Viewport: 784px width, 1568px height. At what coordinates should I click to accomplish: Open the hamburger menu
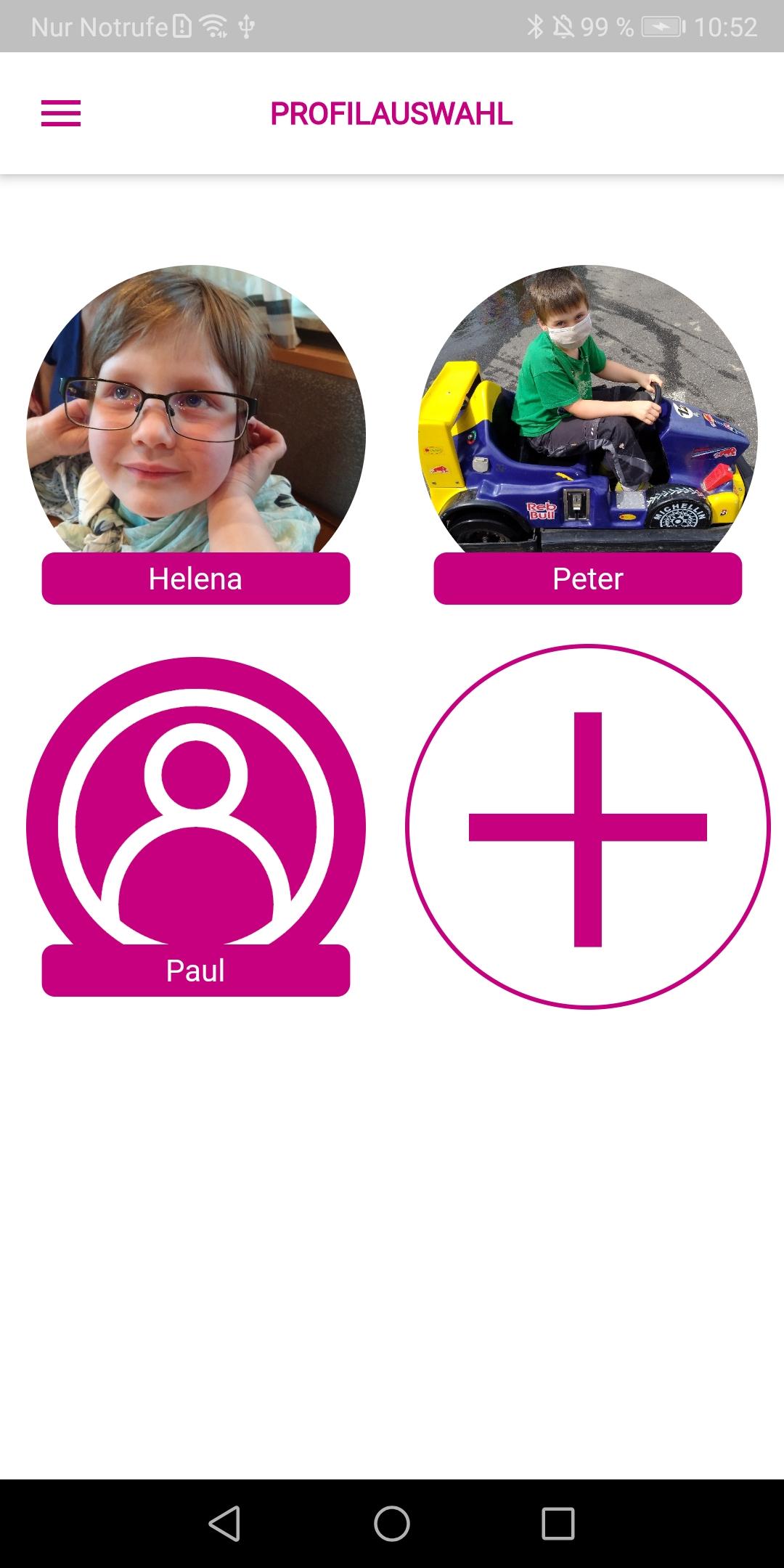point(61,113)
